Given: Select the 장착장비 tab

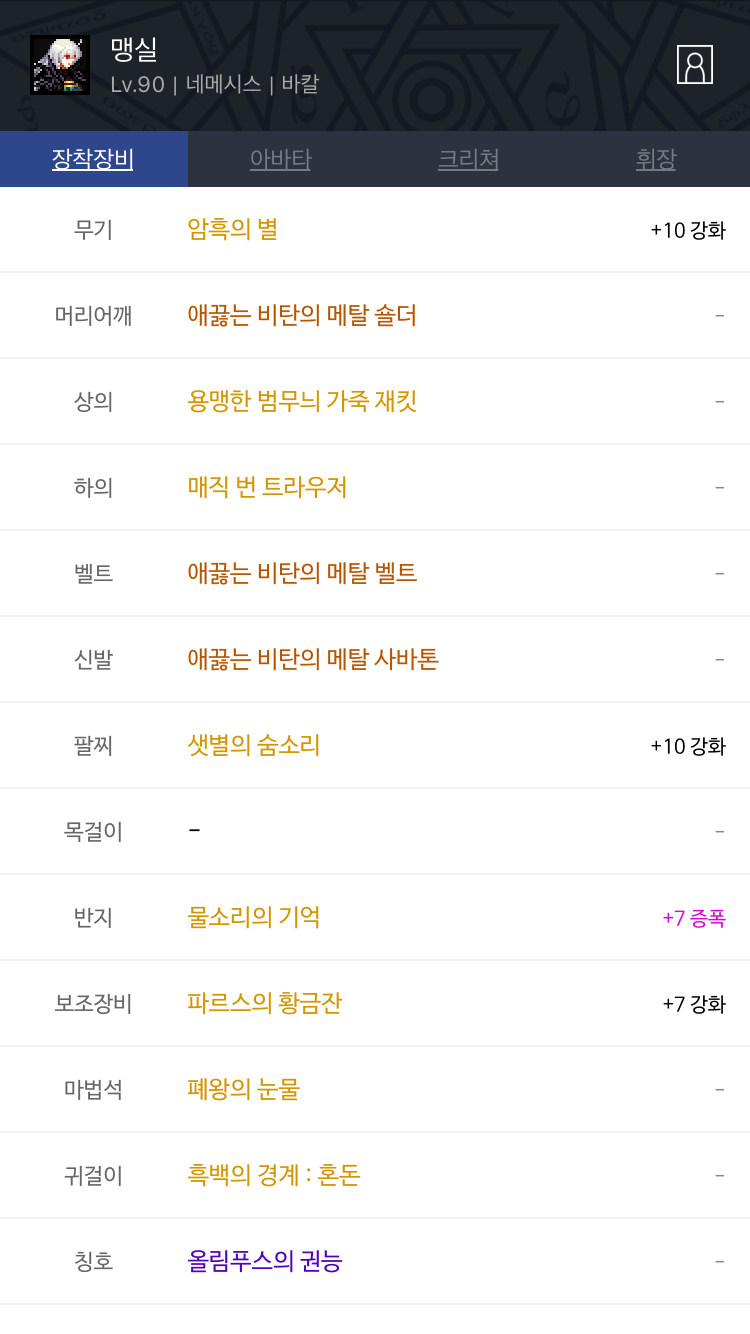Looking at the screenshot, I should pyautogui.click(x=93, y=159).
